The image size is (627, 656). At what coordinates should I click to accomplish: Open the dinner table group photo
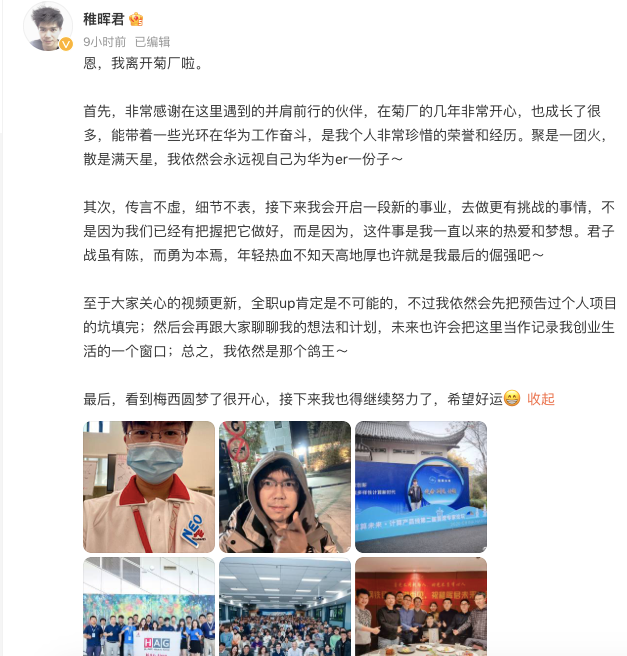point(420,607)
